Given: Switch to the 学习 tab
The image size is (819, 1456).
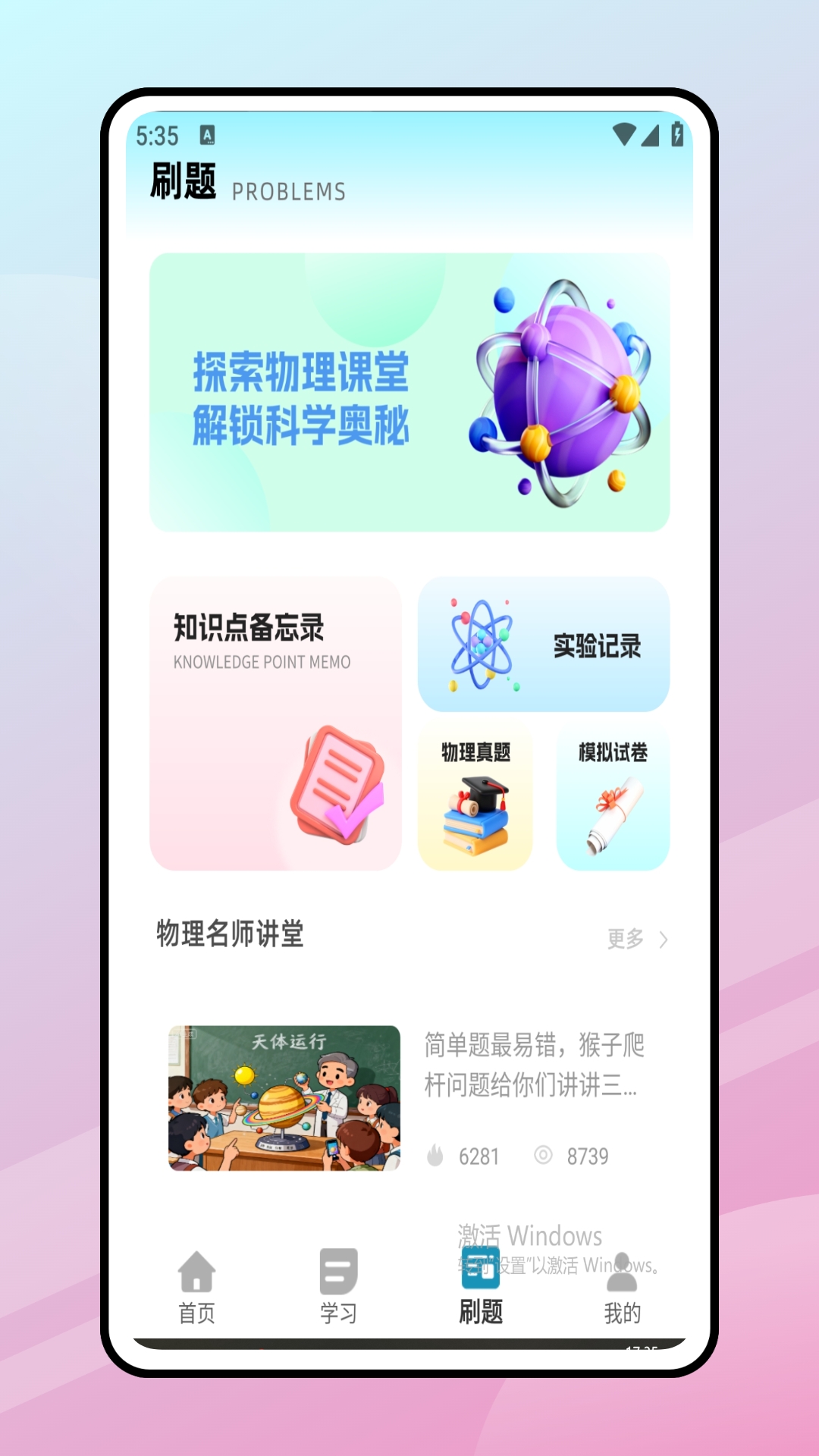Looking at the screenshot, I should 338,1287.
